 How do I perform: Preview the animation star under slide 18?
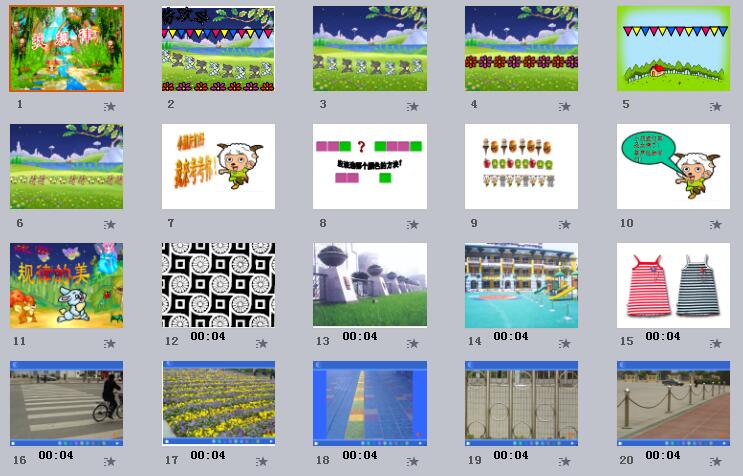pos(412,461)
